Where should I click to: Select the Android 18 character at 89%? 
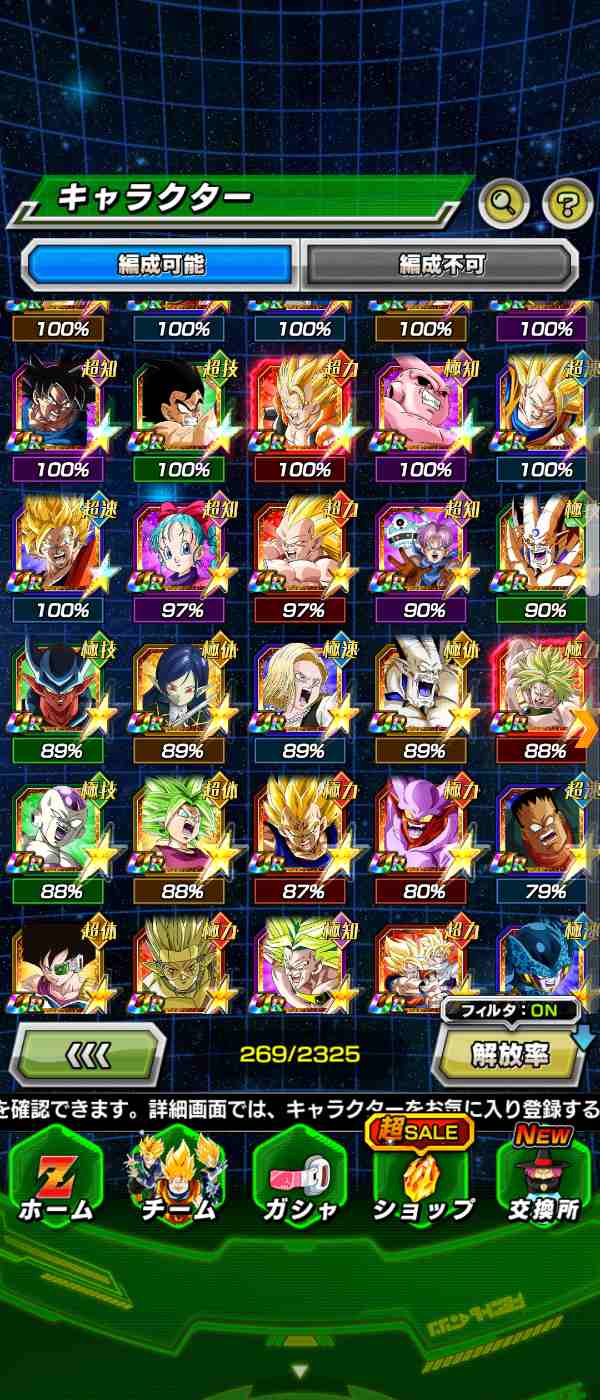coord(303,688)
